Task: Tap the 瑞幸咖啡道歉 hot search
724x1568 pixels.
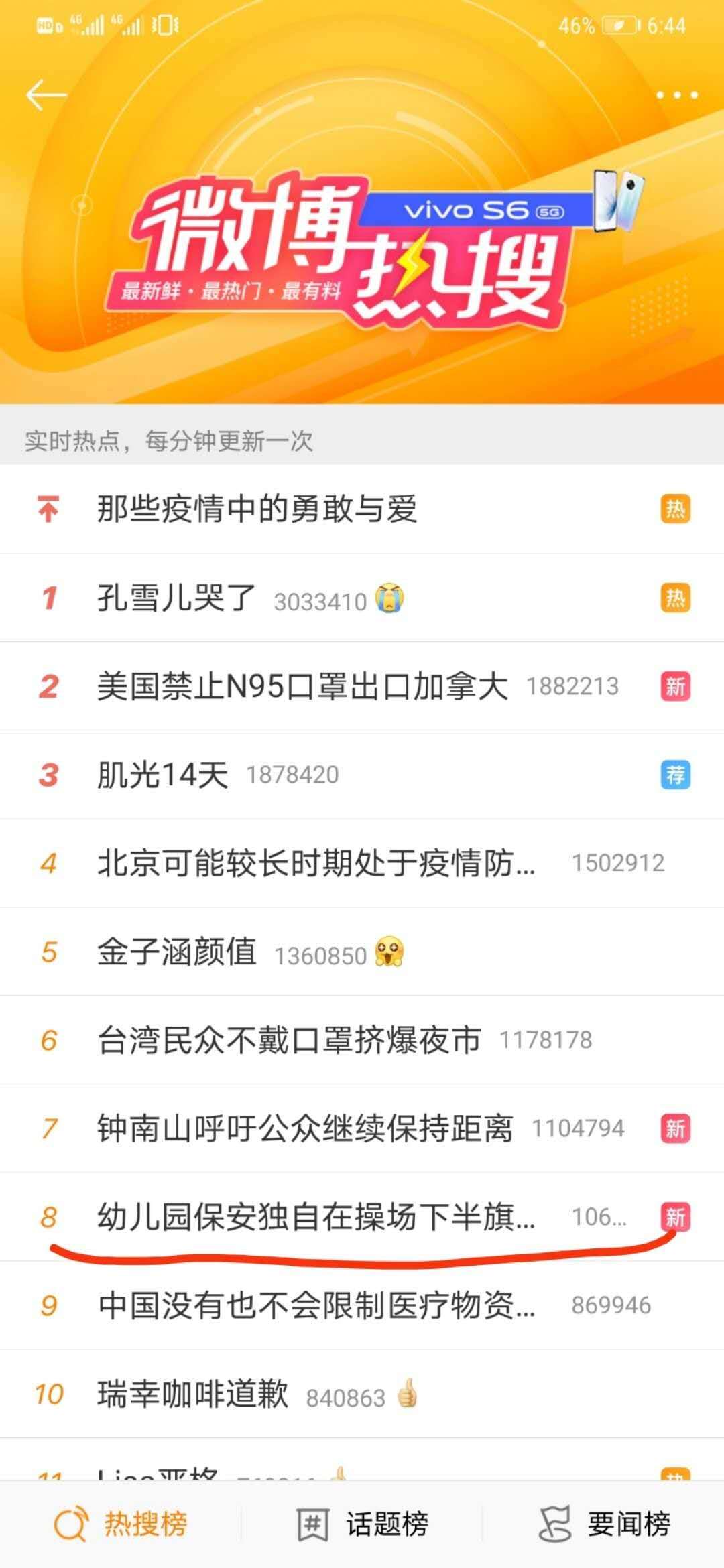Action: click(x=193, y=1394)
